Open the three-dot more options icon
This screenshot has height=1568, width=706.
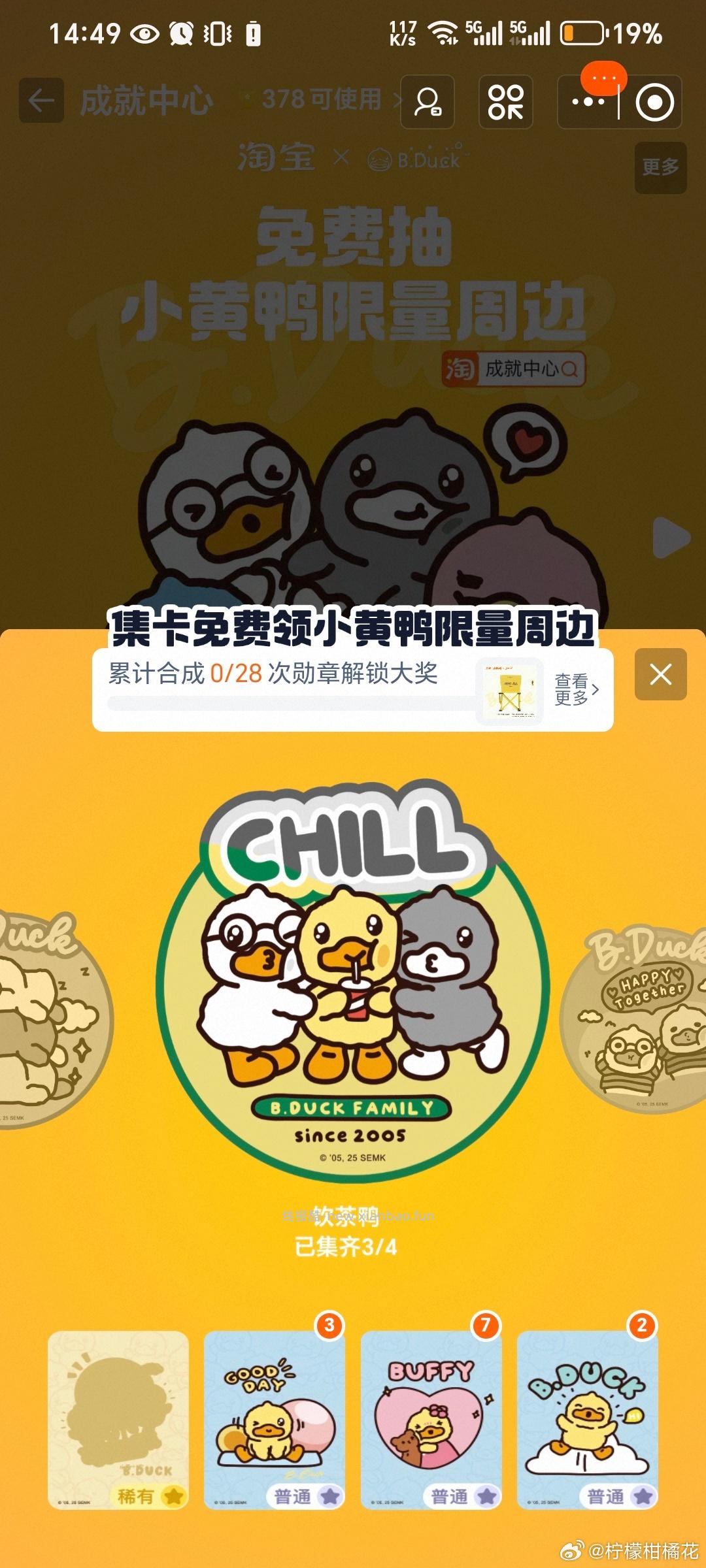tap(588, 103)
